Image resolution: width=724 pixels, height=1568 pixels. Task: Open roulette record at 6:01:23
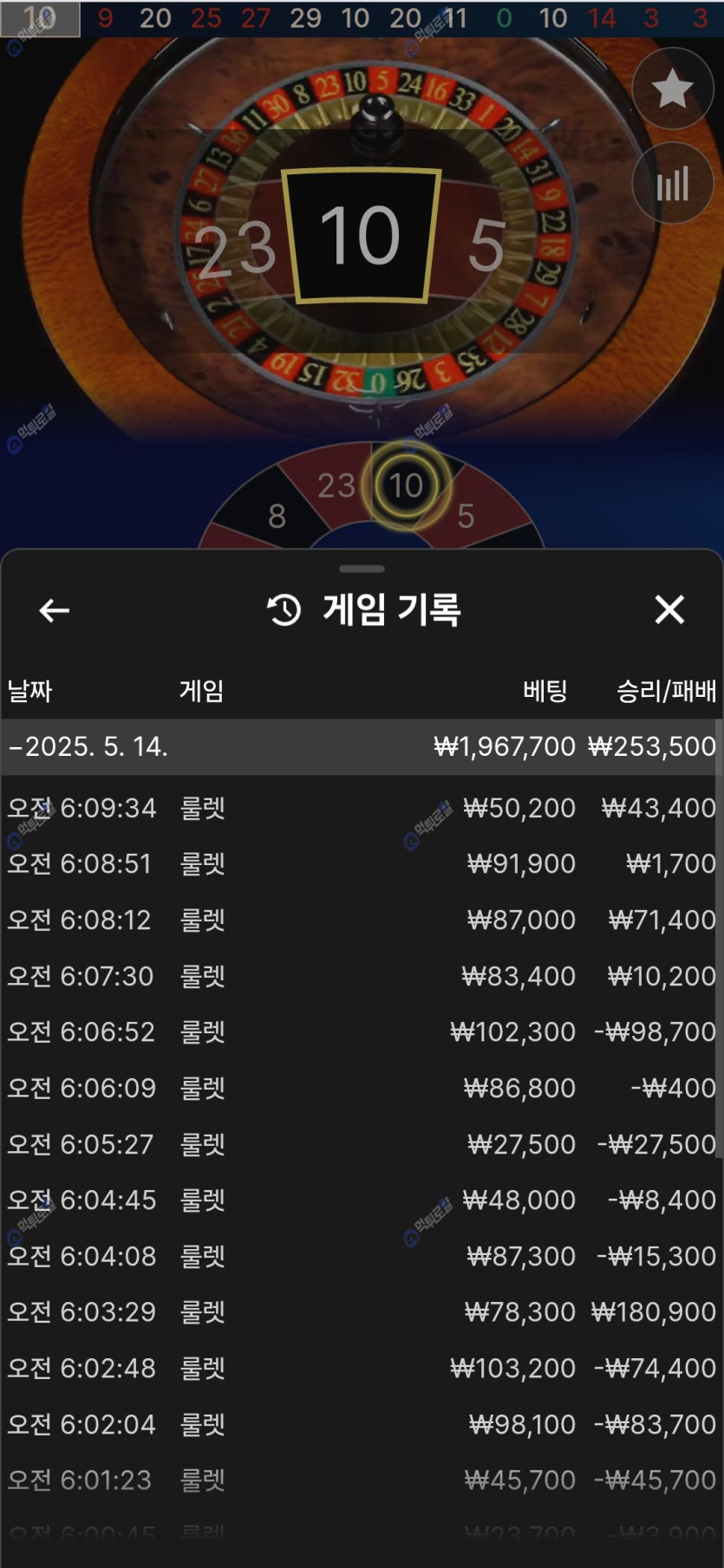tap(361, 1480)
